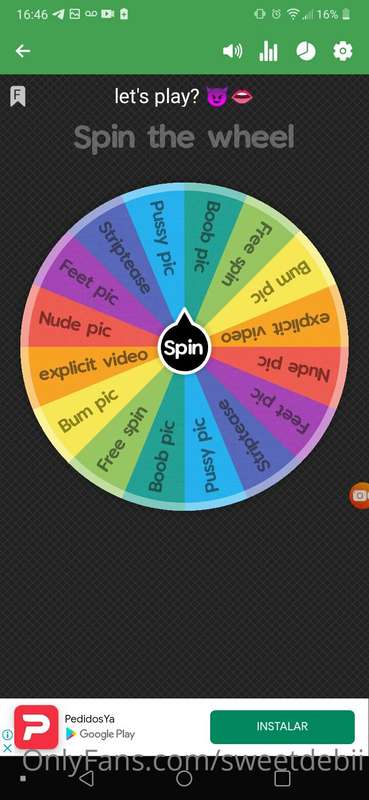Toggle the wheel sound speaker icon
The height and width of the screenshot is (800, 369).
pyautogui.click(x=233, y=51)
